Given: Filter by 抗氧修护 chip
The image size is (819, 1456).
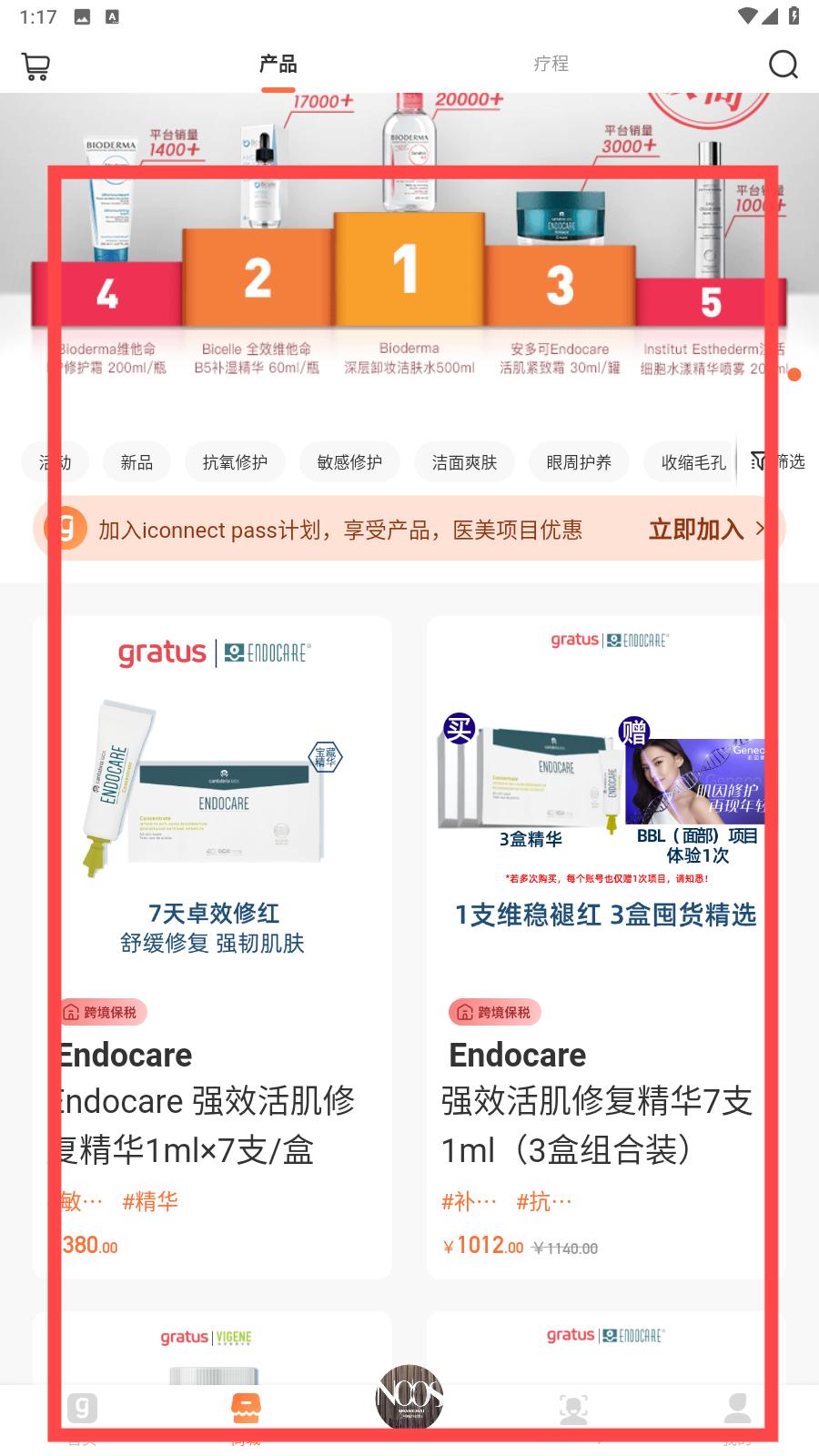Looking at the screenshot, I should click(235, 462).
